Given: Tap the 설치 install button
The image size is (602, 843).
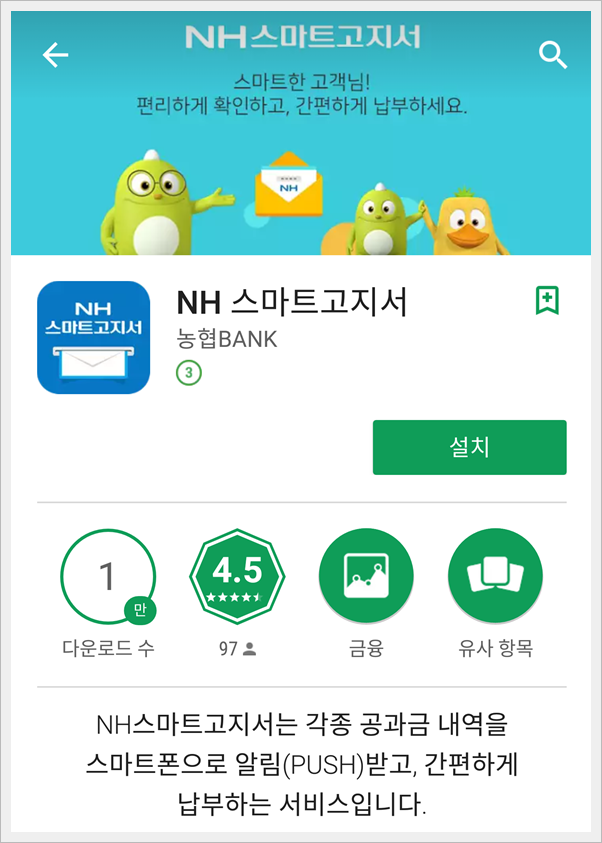Looking at the screenshot, I should (x=469, y=447).
